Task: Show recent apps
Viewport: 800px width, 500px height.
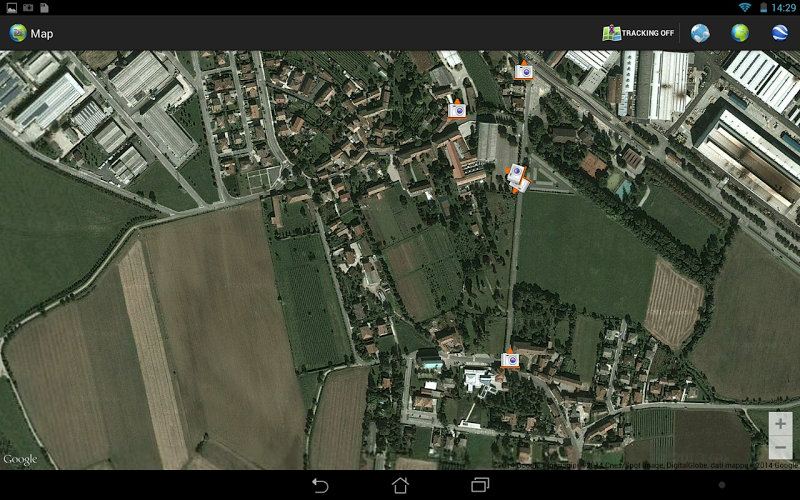Action: tap(480, 485)
